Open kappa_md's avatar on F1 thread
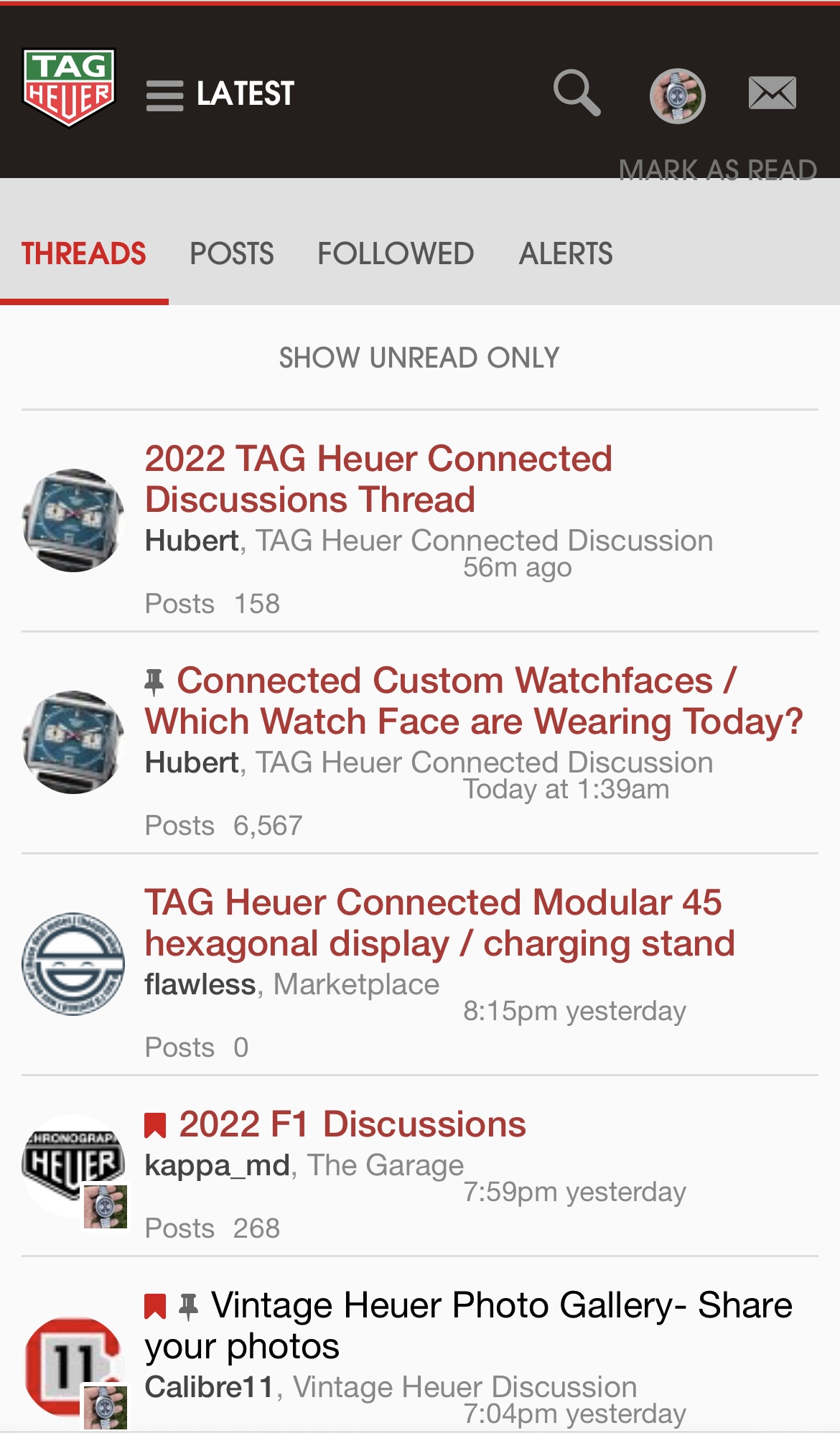 point(73,1166)
